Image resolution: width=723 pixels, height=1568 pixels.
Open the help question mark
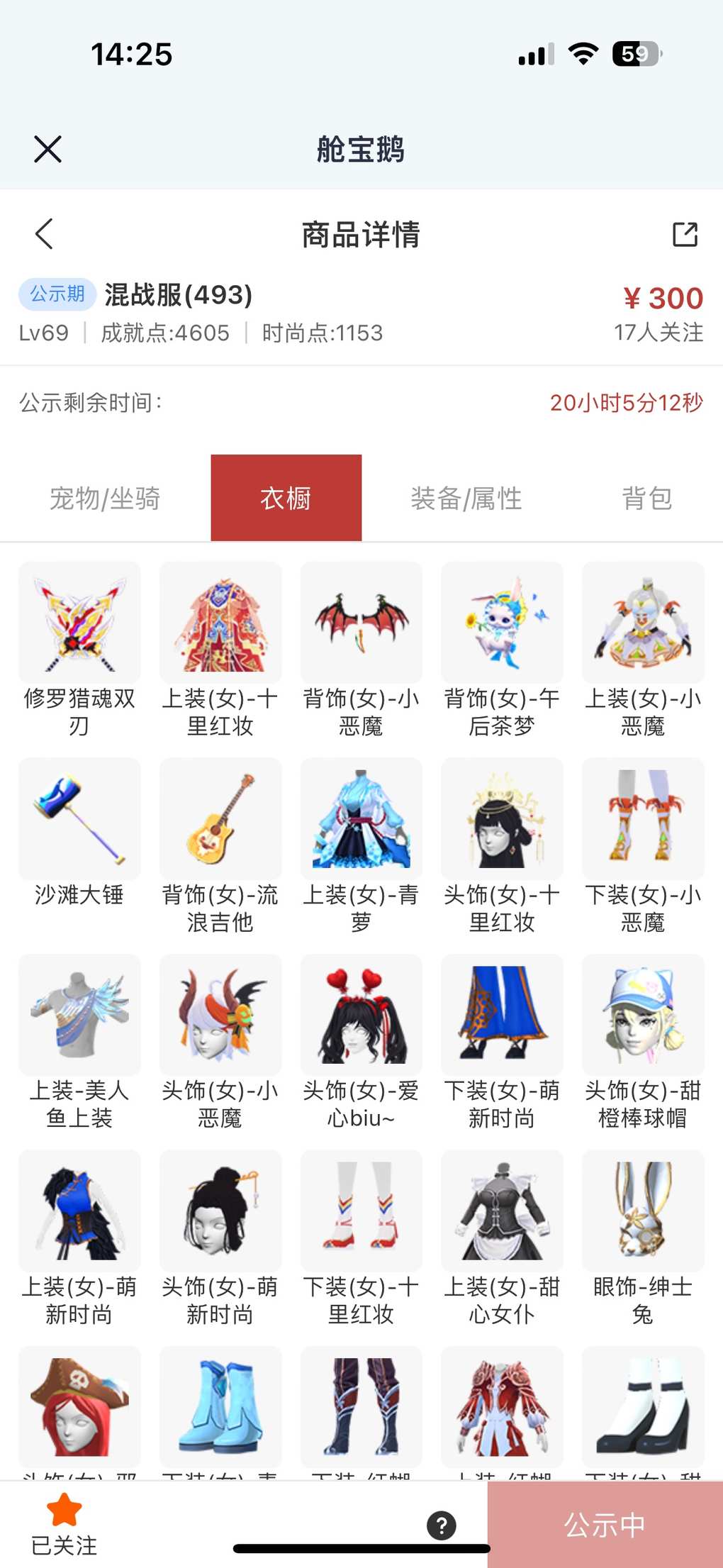pyautogui.click(x=442, y=1525)
